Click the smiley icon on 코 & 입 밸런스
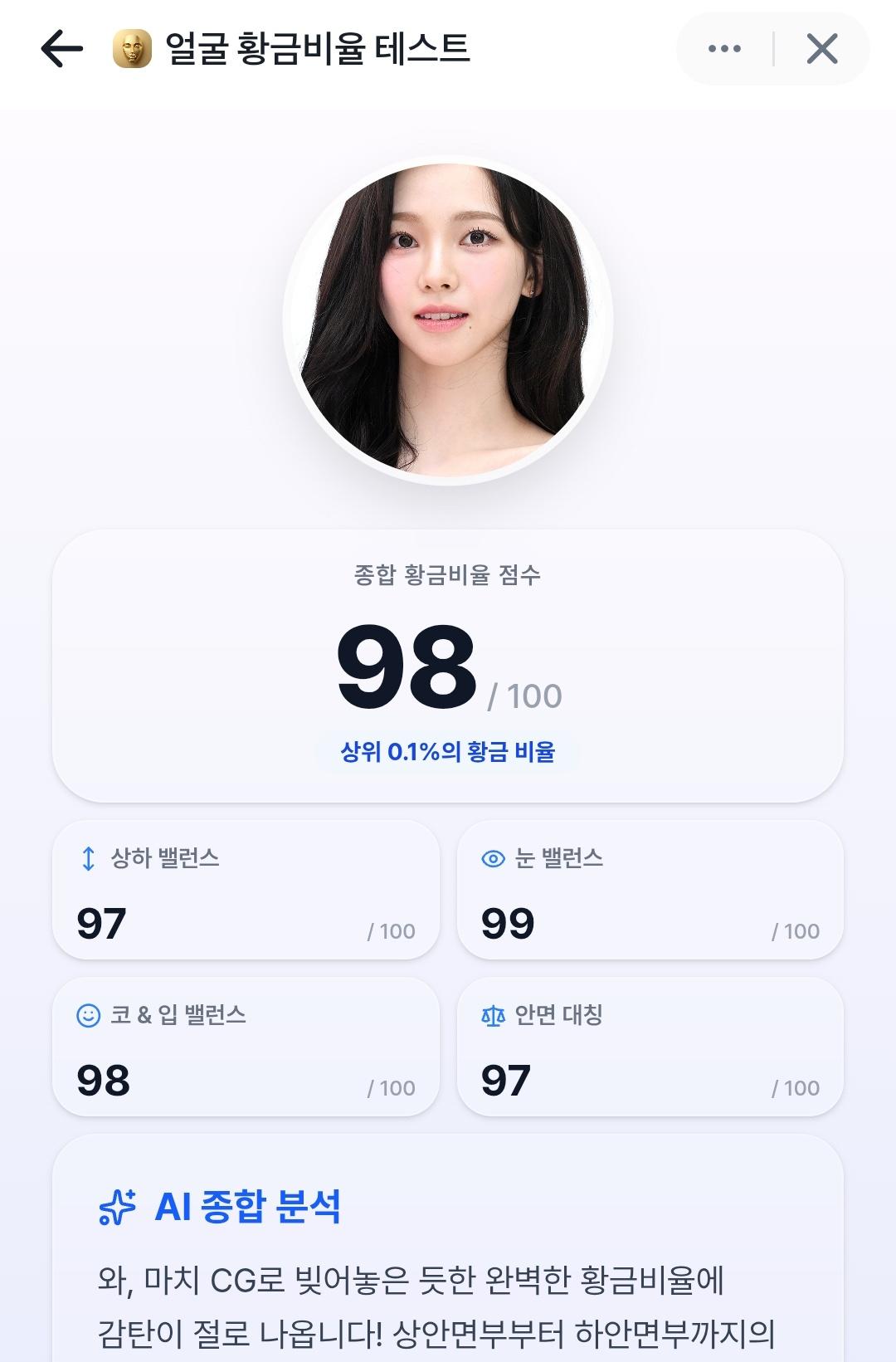The height and width of the screenshot is (1362, 896). (88, 1016)
